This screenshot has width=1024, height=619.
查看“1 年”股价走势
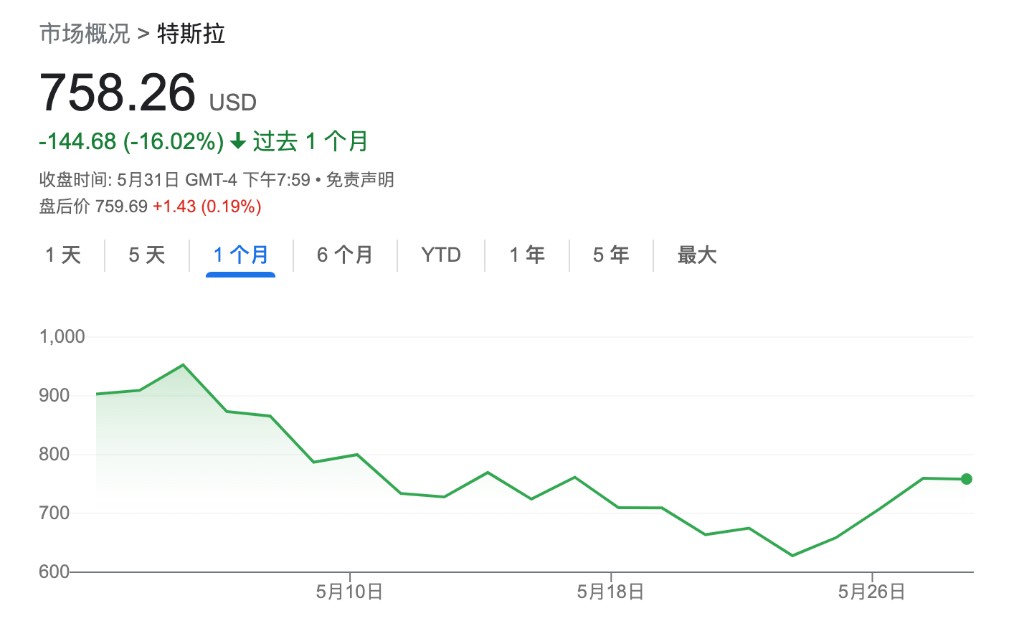coord(527,255)
